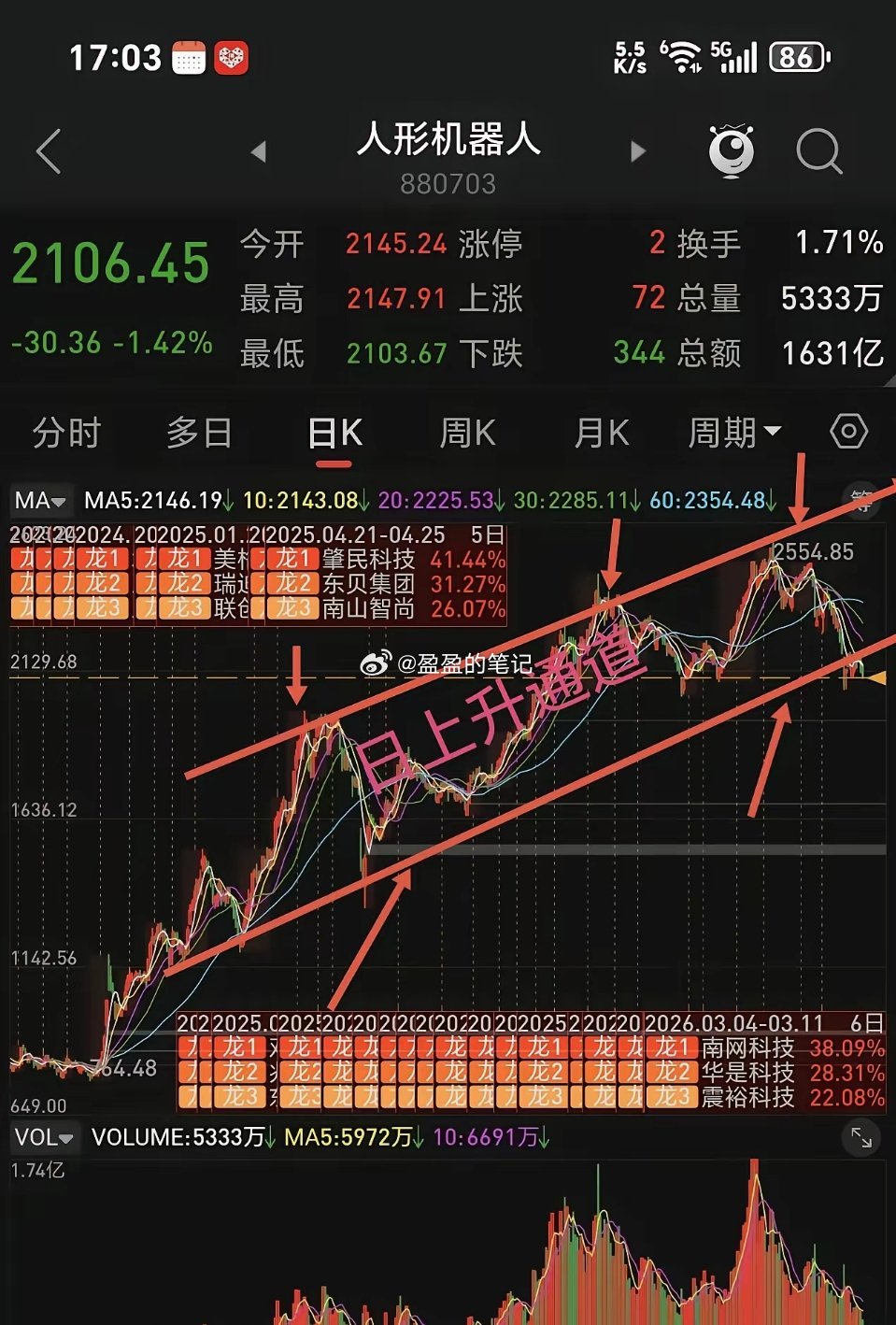The width and height of the screenshot is (896, 1325).
Task: Switch to previous stock with left triangle arrow
Action: pyautogui.click(x=257, y=150)
